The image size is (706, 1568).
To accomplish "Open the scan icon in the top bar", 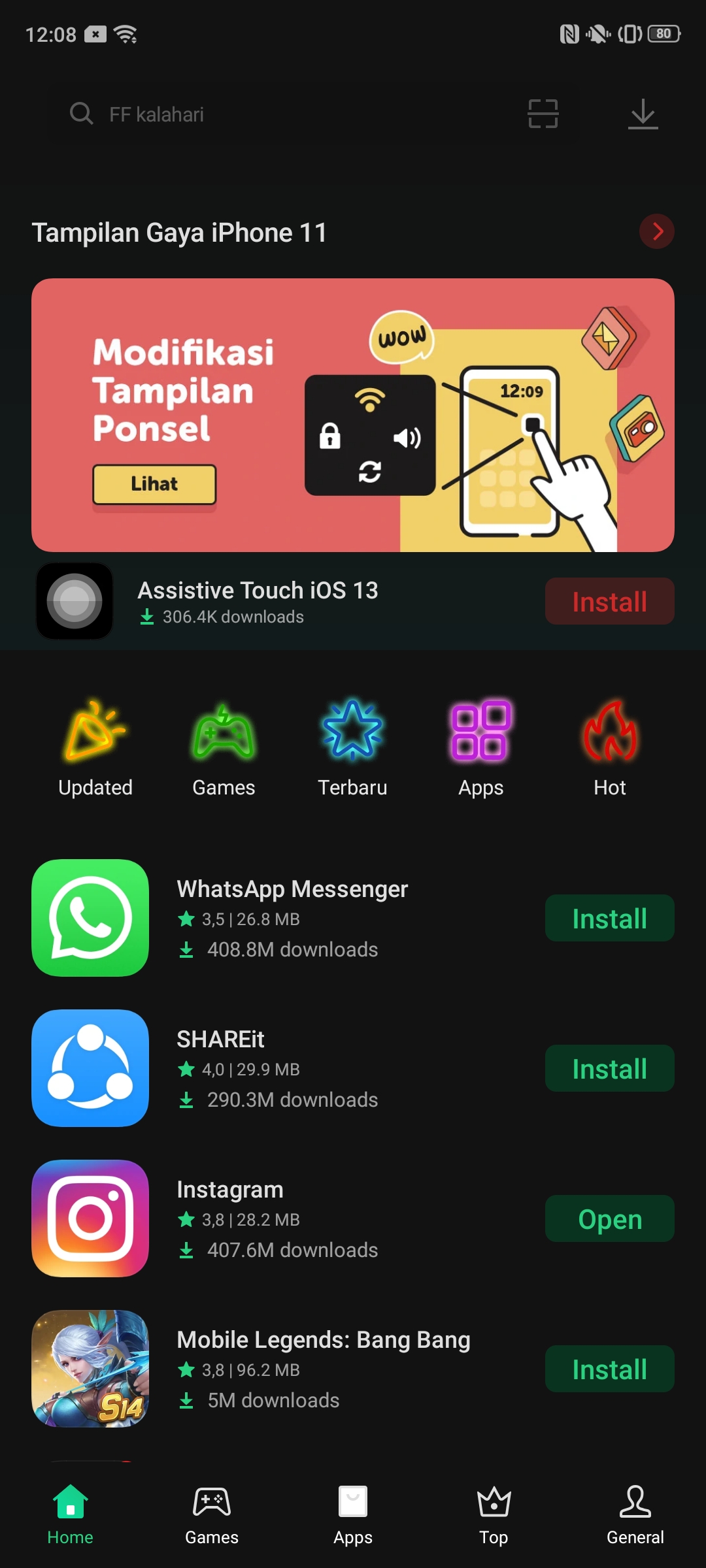I will coord(543,114).
